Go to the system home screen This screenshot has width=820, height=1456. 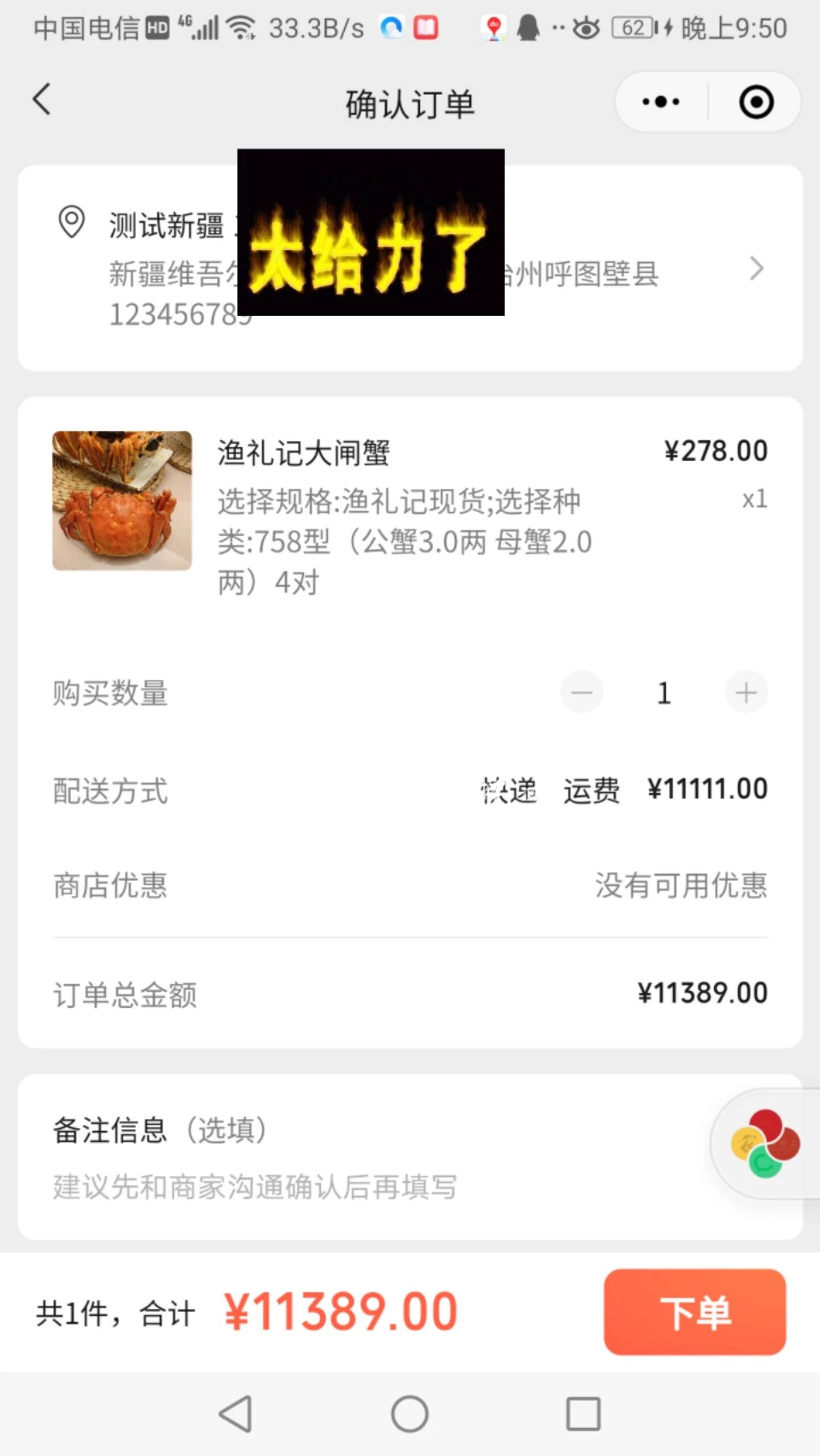coord(410,1414)
